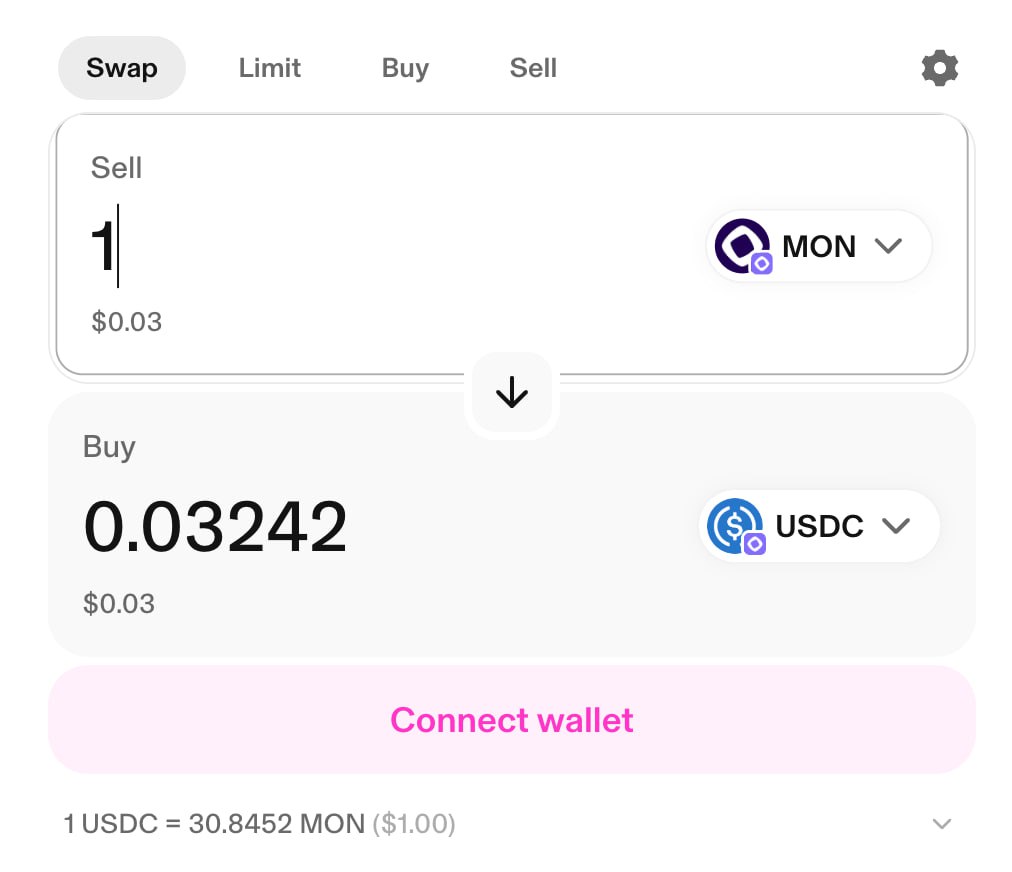Screen dimensions: 1012x872
Task: Open the swap settings gear
Action: point(939,68)
